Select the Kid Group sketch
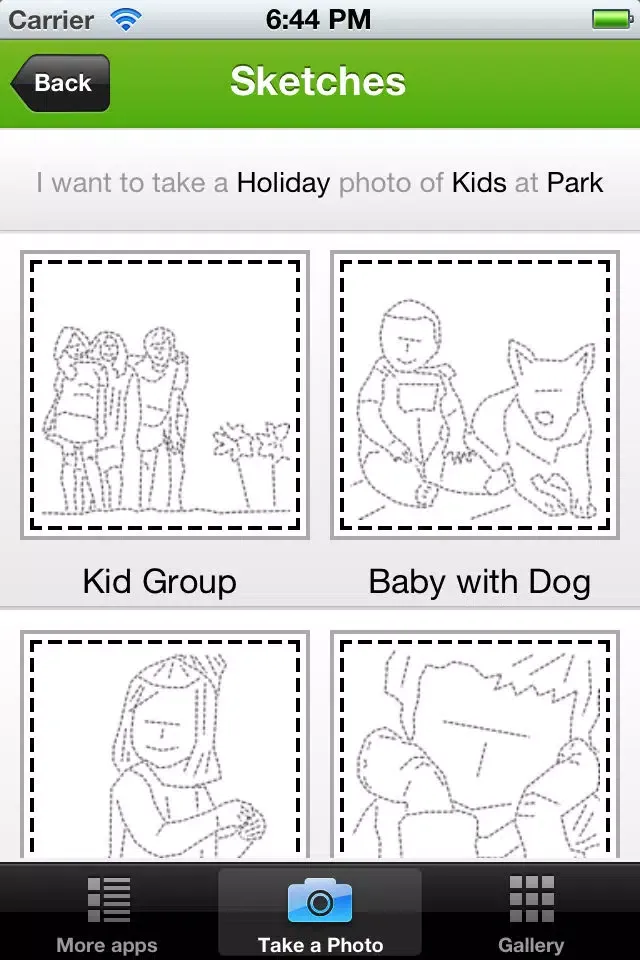The image size is (640, 960). click(x=165, y=395)
